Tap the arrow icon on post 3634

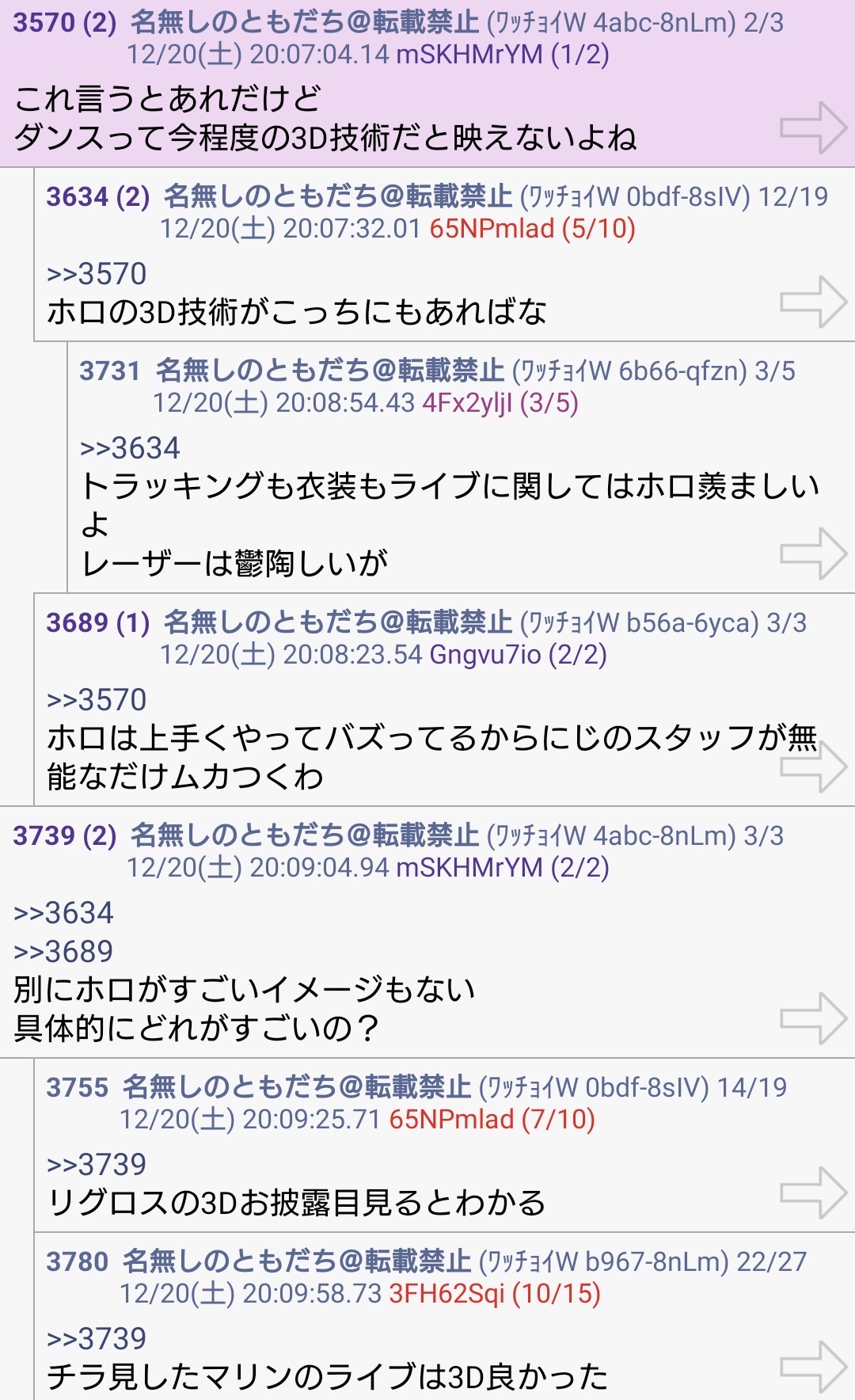tap(813, 302)
